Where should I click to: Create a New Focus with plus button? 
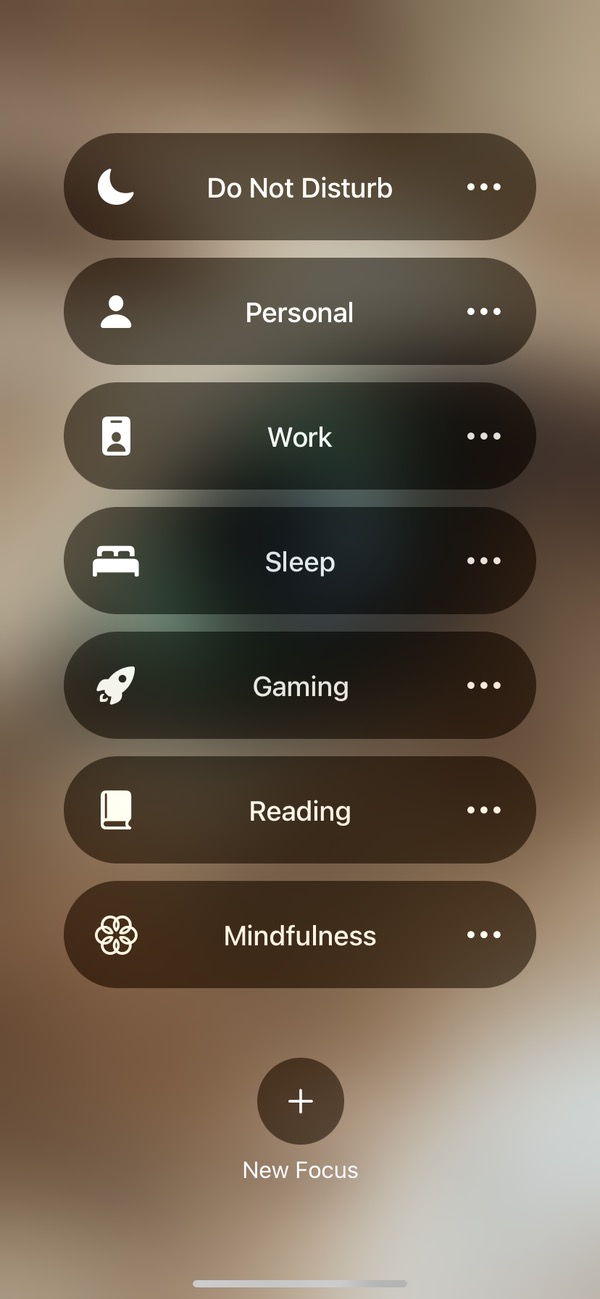point(300,1101)
